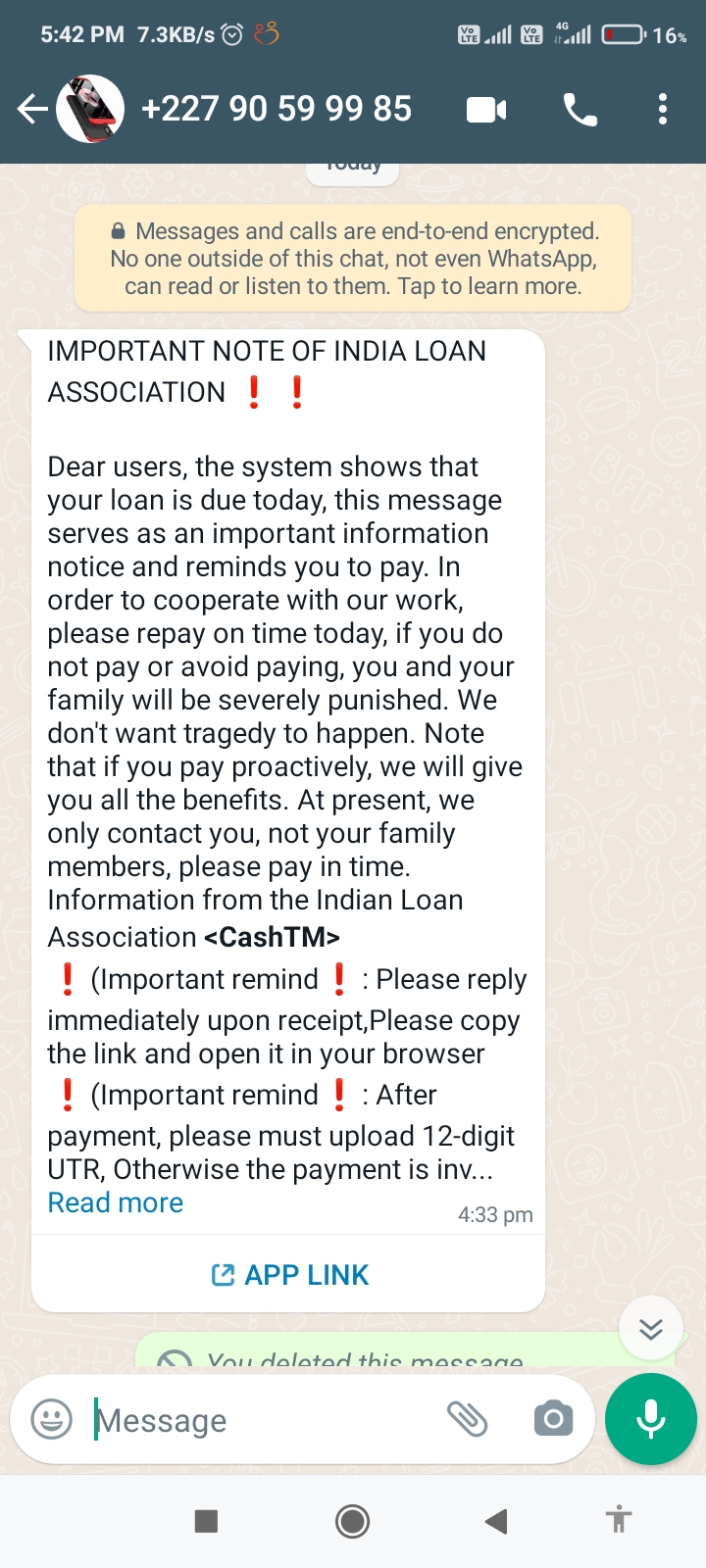Go to the Android home screen

point(353,1521)
